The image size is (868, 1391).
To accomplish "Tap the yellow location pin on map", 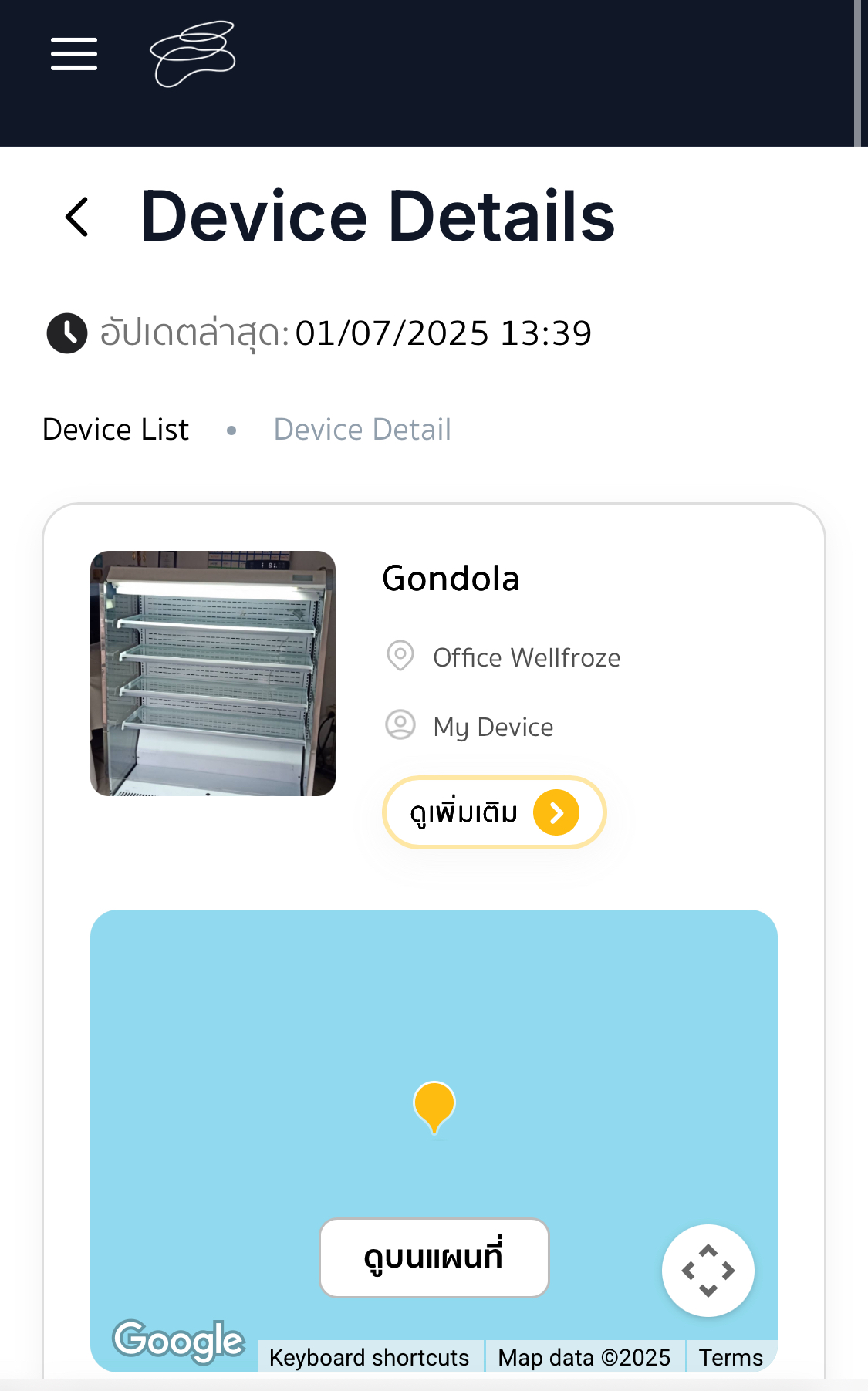I will 434,1105.
